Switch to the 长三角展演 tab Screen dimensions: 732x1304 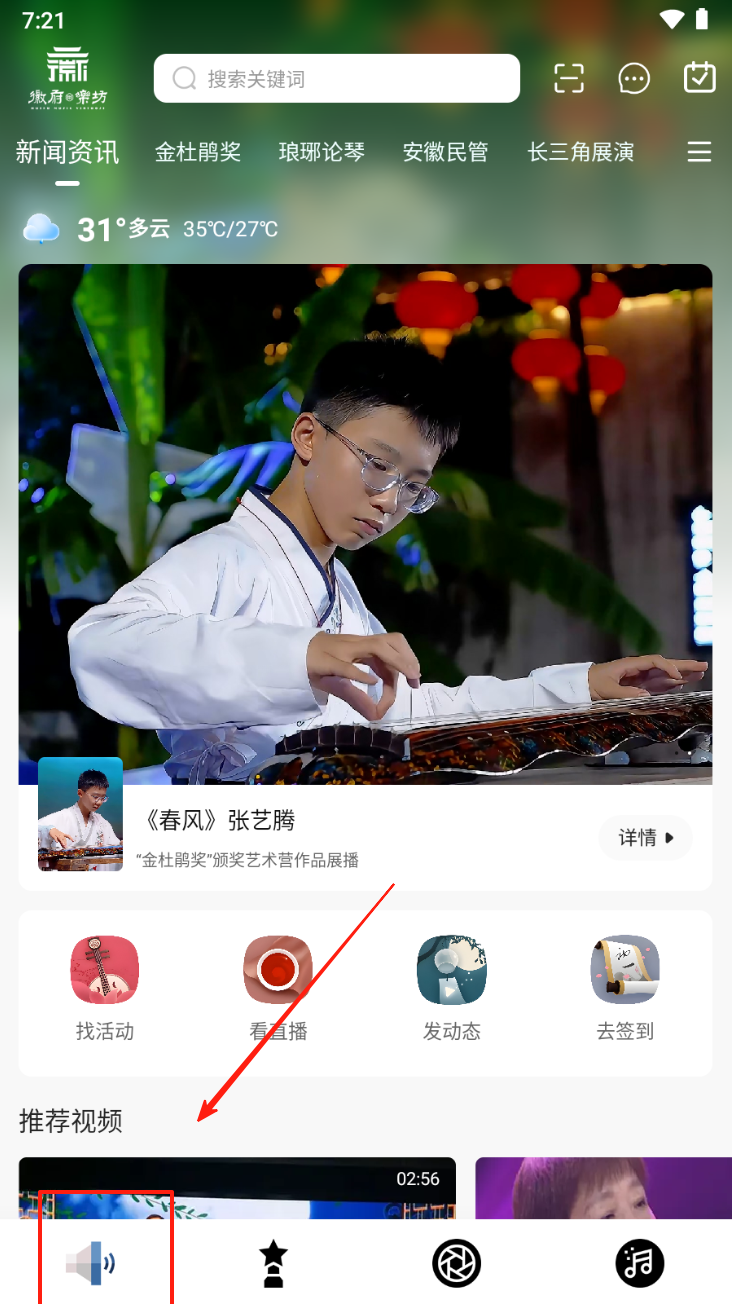581,152
